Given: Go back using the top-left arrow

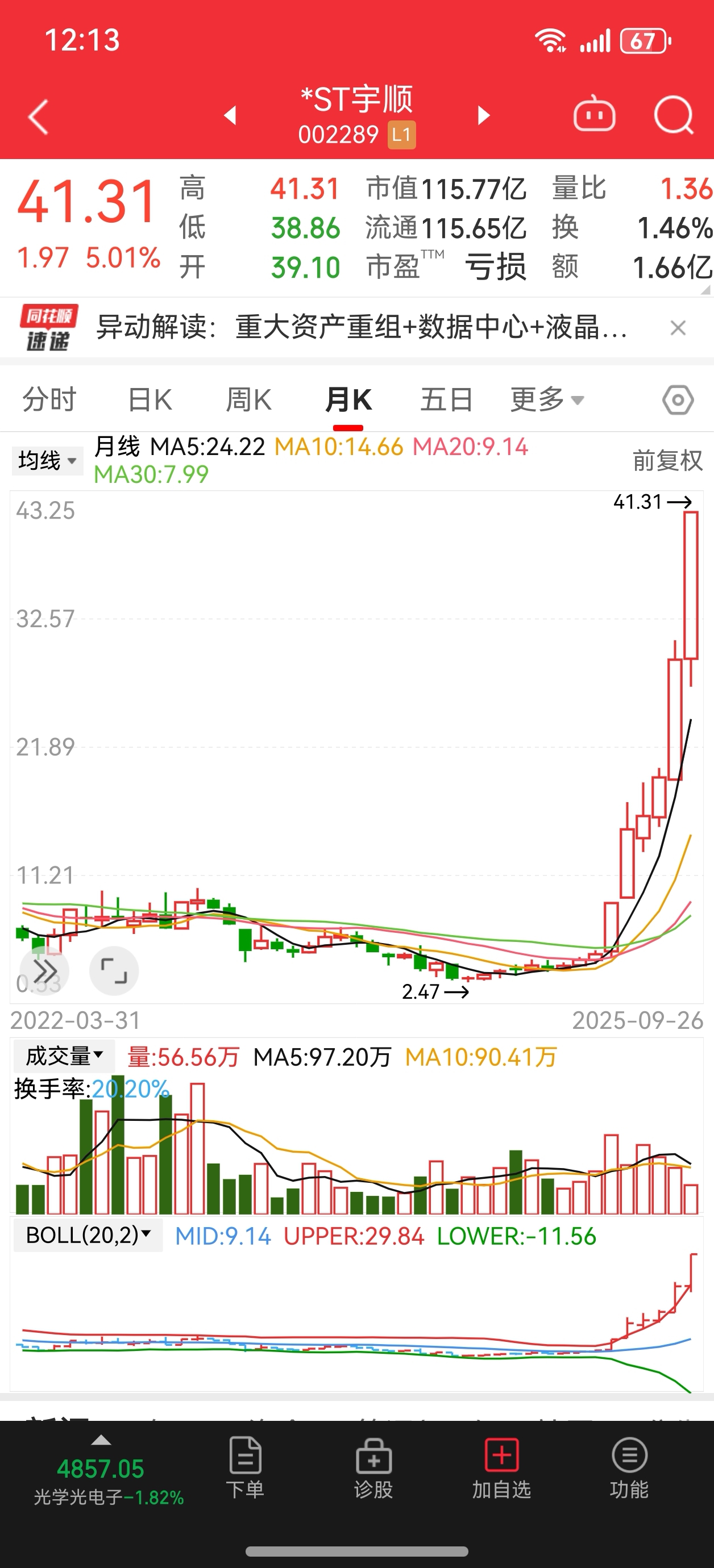Looking at the screenshot, I should [39, 116].
